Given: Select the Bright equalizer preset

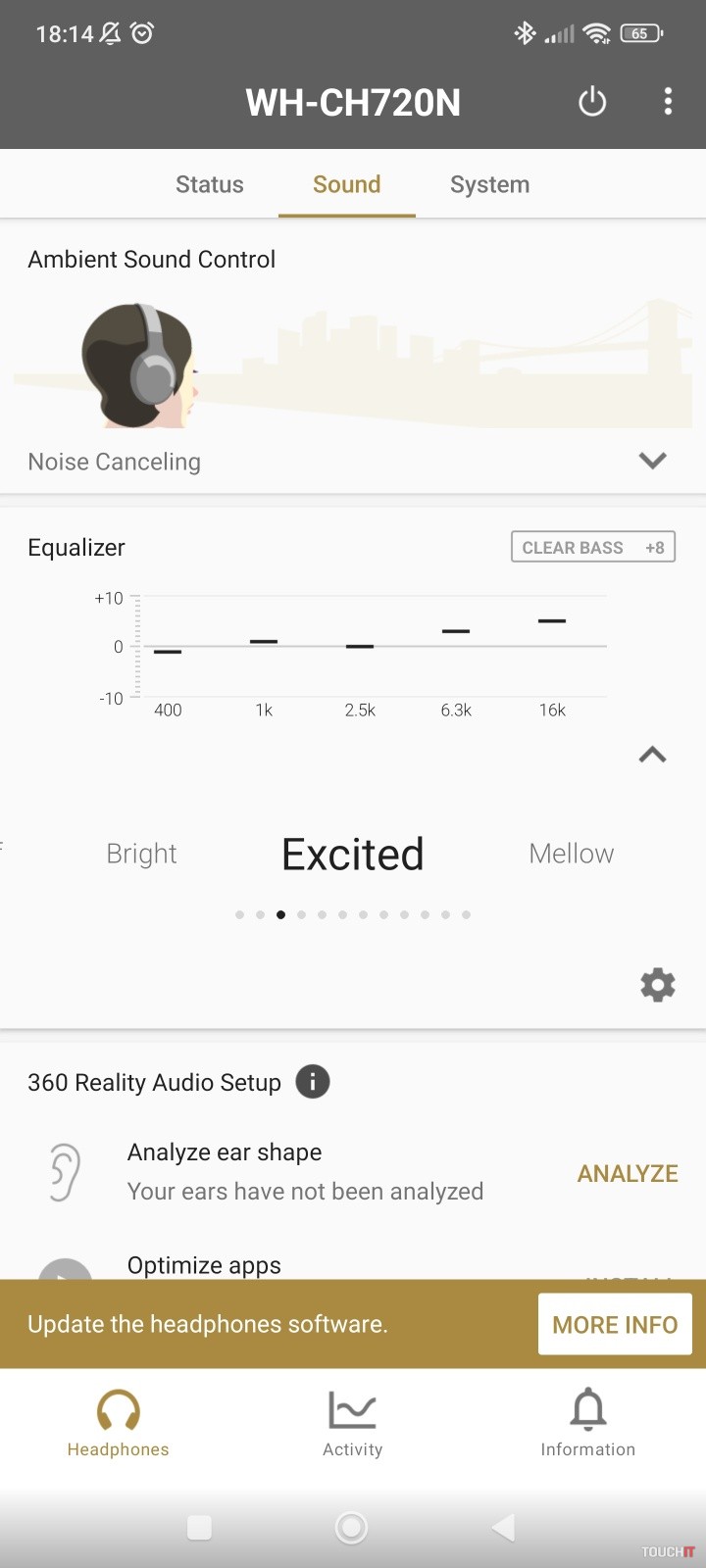Looking at the screenshot, I should point(141,854).
